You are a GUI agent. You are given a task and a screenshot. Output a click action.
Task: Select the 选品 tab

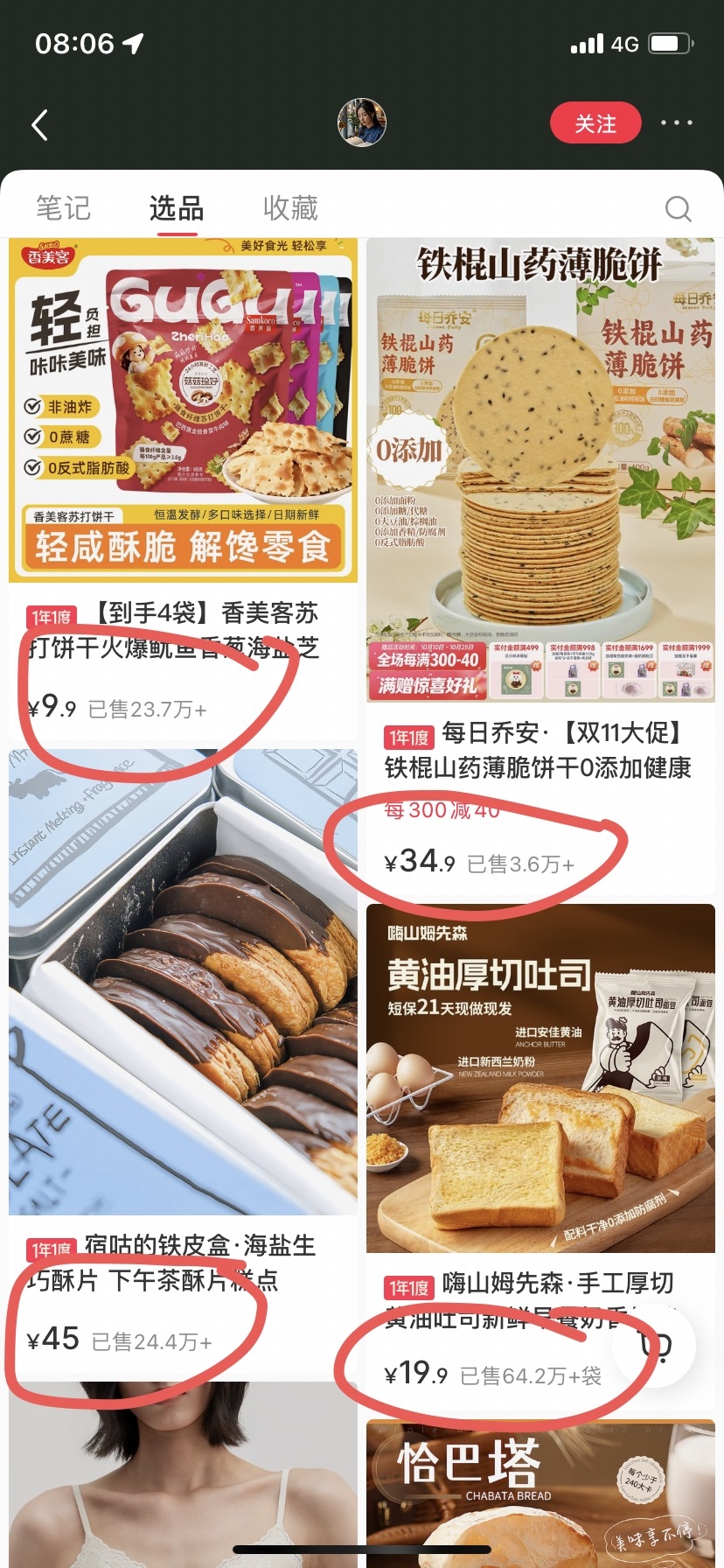[177, 208]
